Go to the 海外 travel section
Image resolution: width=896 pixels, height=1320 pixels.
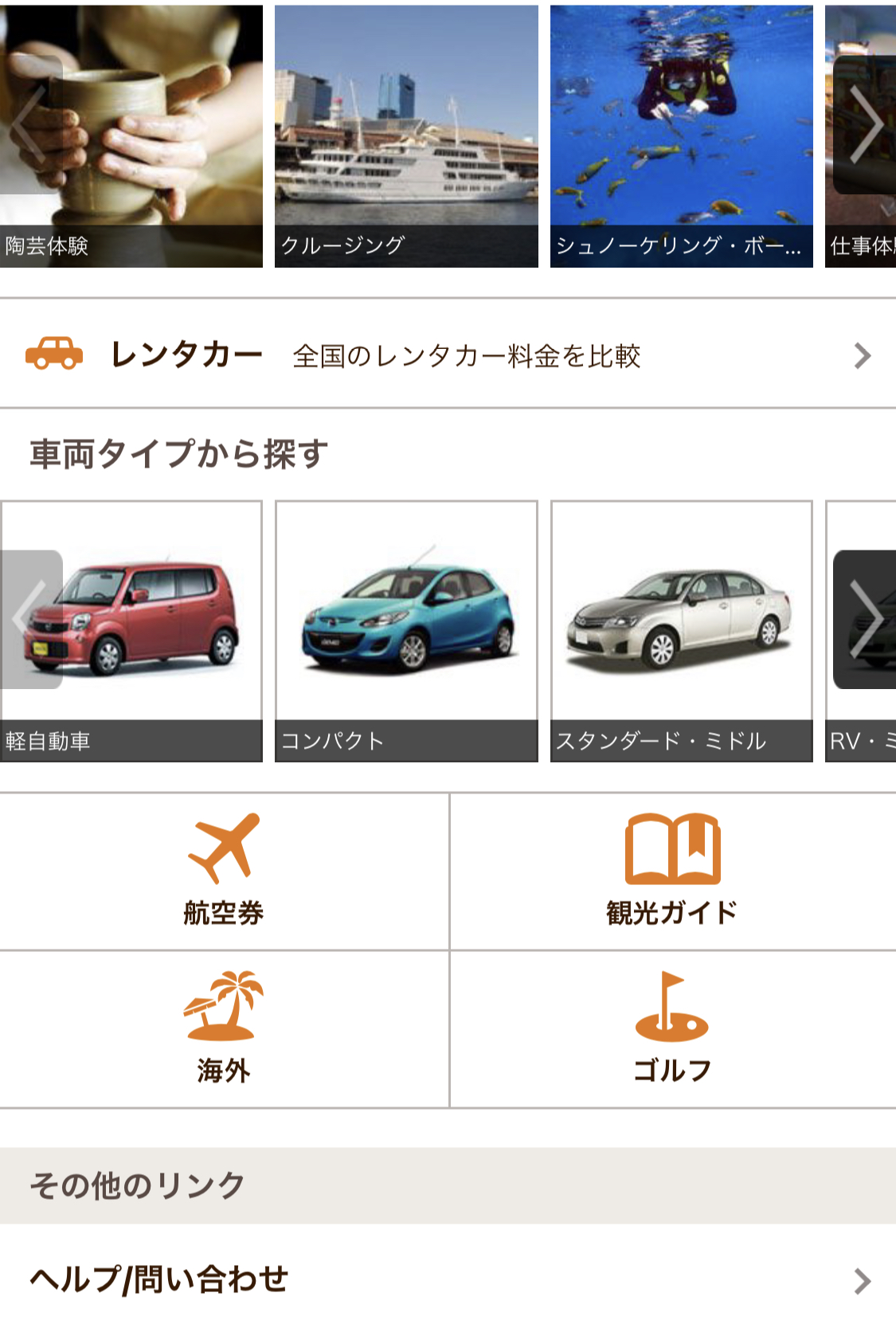coord(224,1028)
